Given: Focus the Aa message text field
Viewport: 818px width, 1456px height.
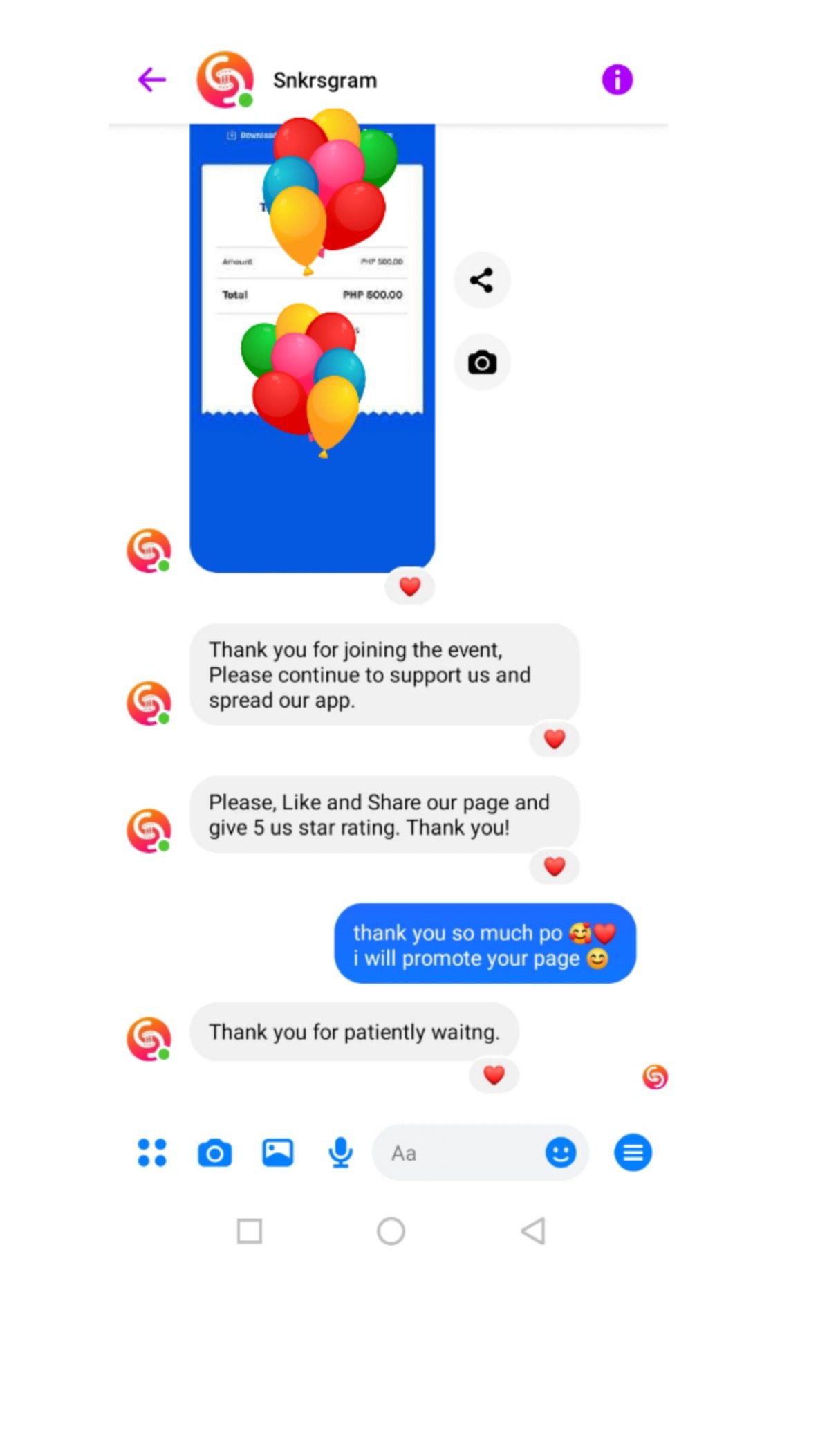Looking at the screenshot, I should pyautogui.click(x=456, y=1153).
